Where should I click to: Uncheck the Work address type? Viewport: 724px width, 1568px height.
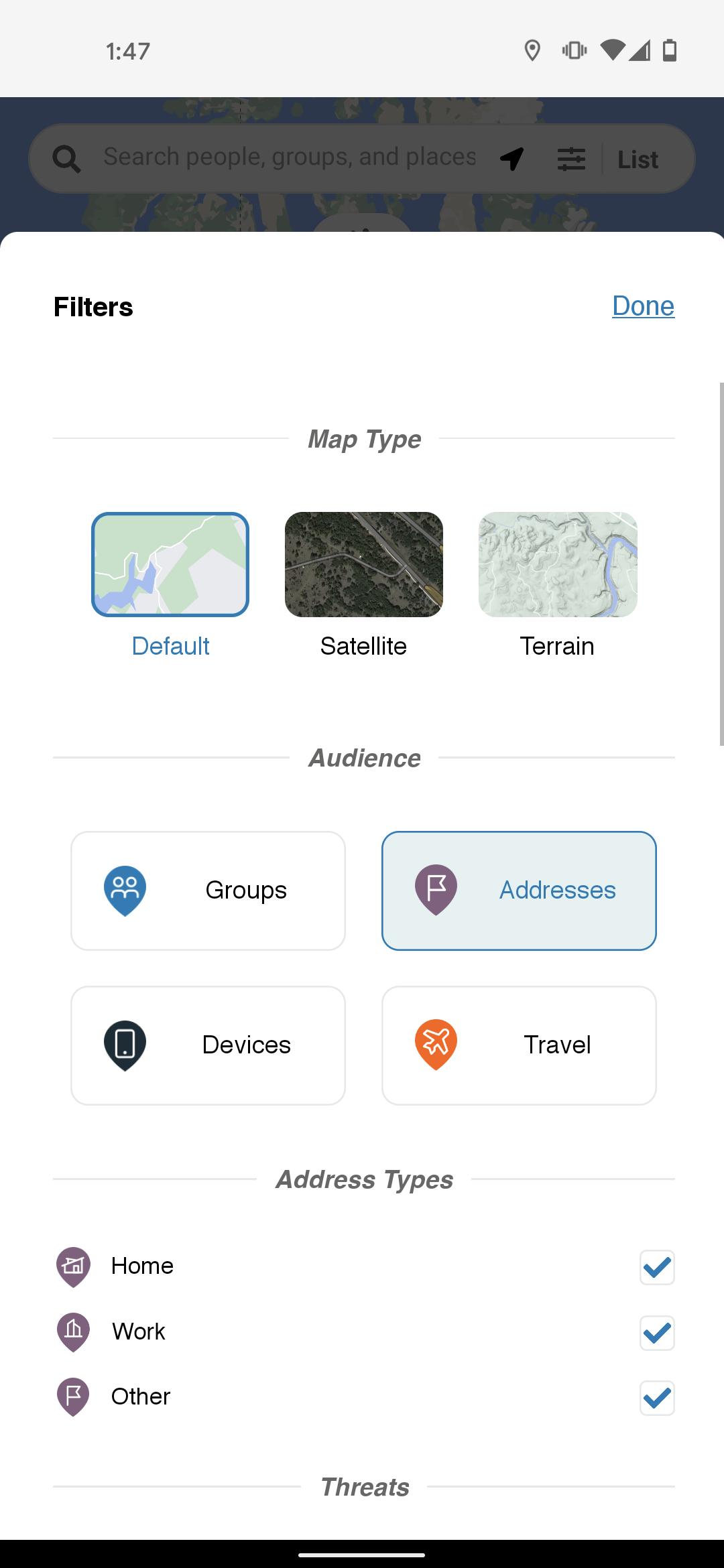click(x=657, y=1333)
